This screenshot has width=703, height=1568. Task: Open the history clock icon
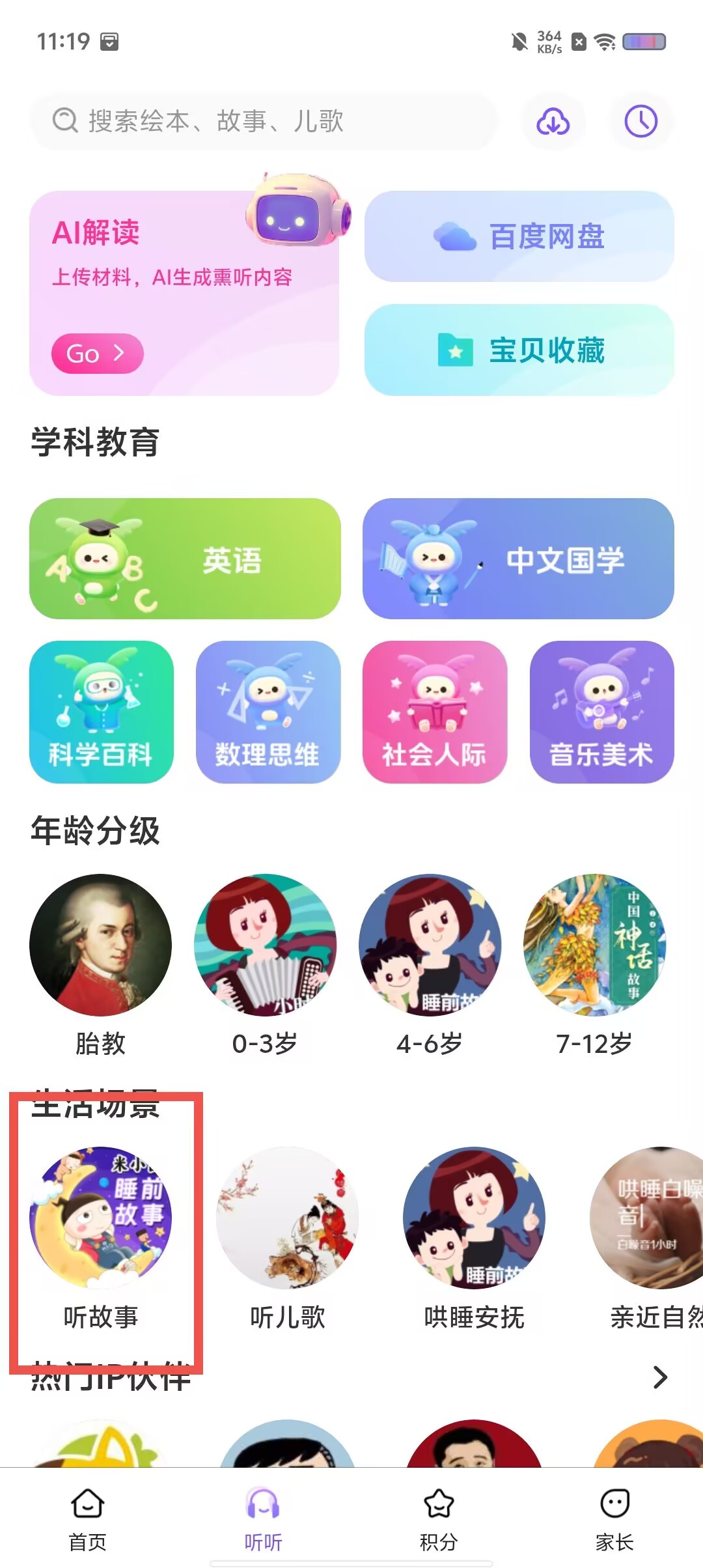[641, 121]
